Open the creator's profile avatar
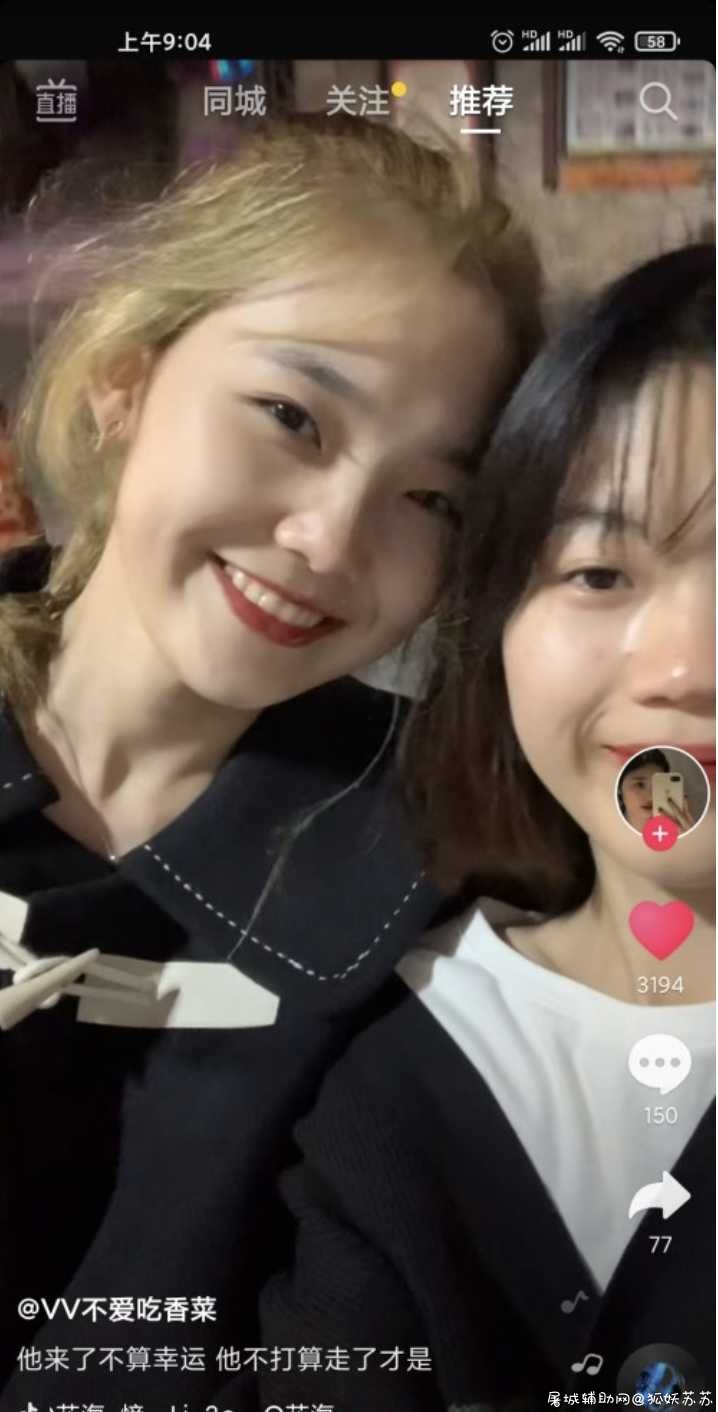Viewport: 718px width, 1412px height. pyautogui.click(x=662, y=792)
